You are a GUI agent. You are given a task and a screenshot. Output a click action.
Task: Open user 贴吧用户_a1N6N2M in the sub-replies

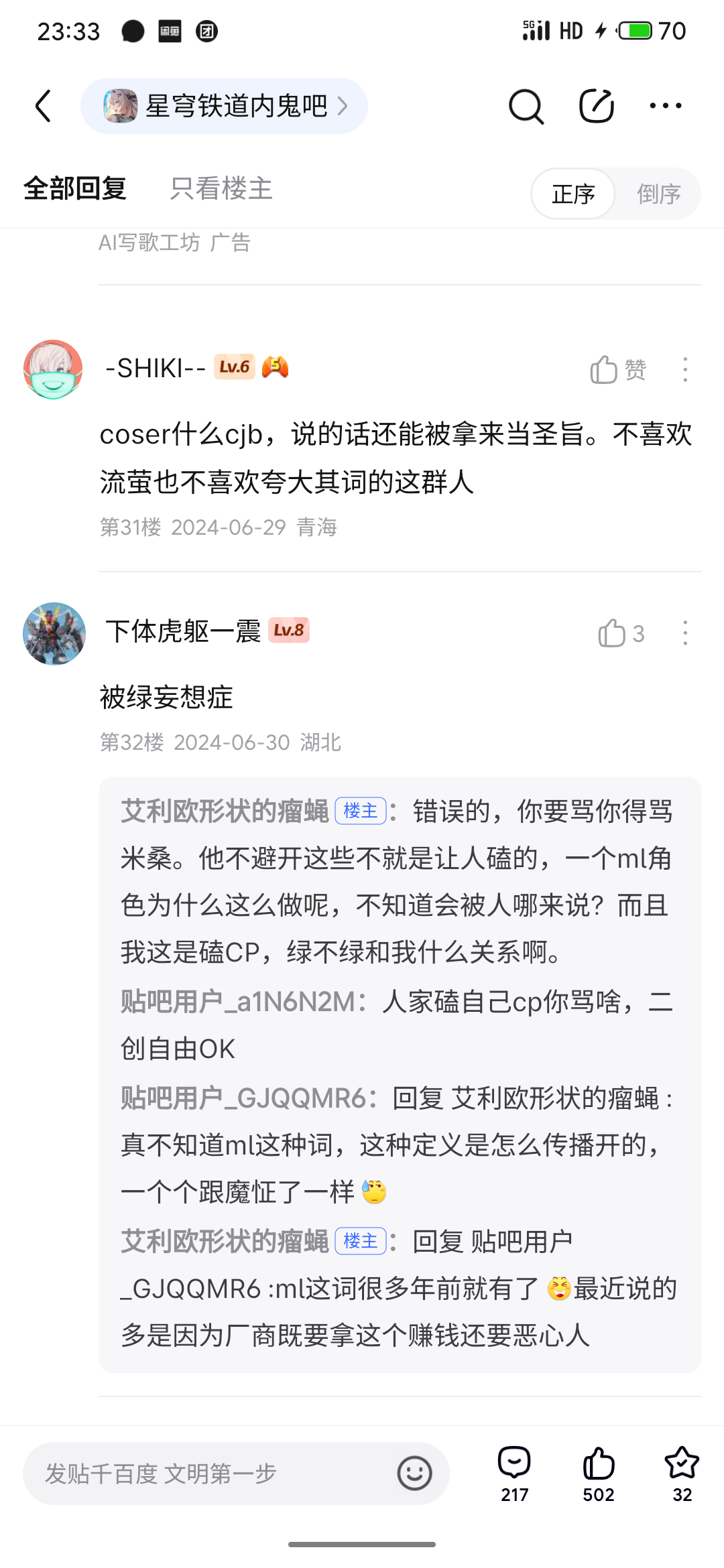click(x=238, y=1002)
